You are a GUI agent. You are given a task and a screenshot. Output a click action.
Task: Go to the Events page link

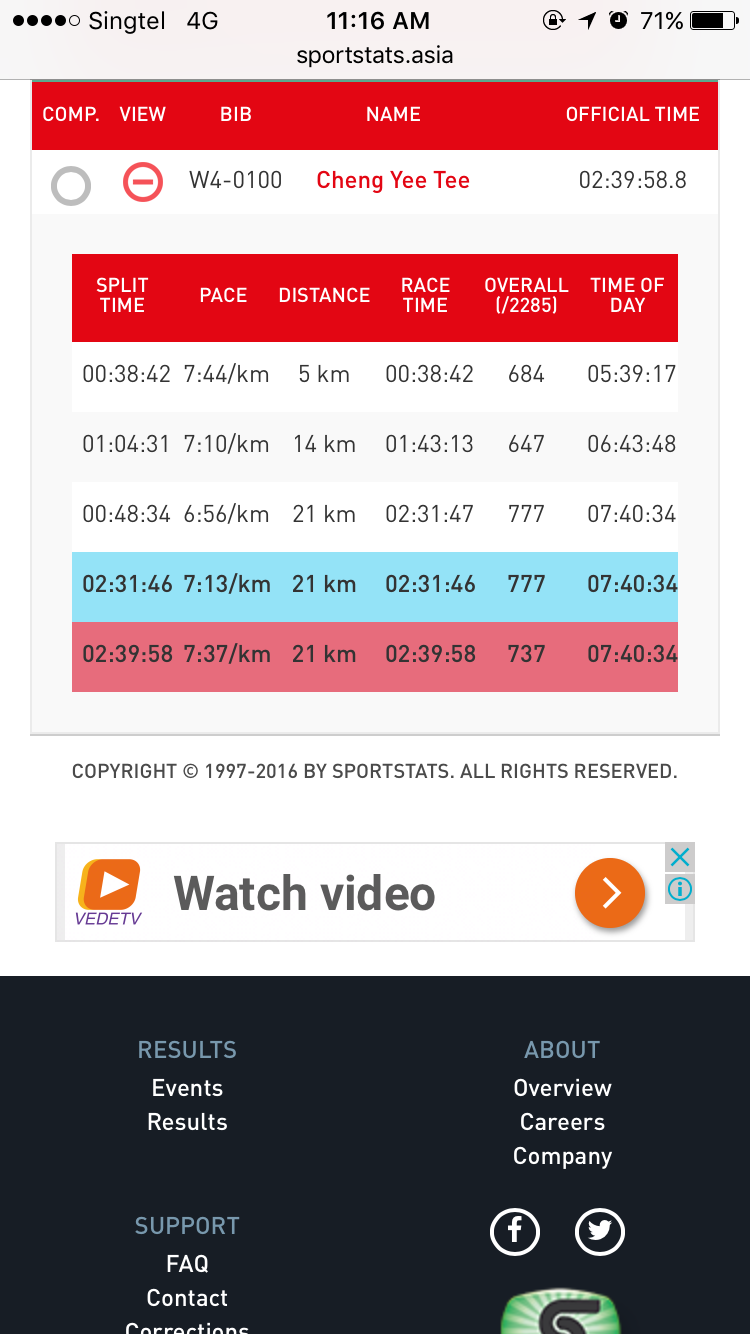click(187, 1088)
